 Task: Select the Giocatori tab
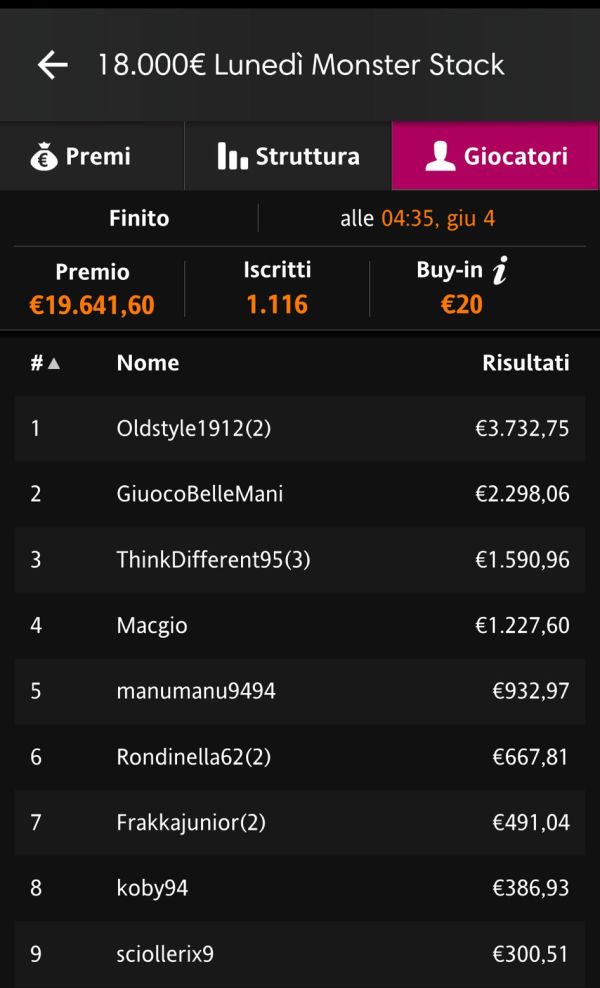[x=496, y=156]
